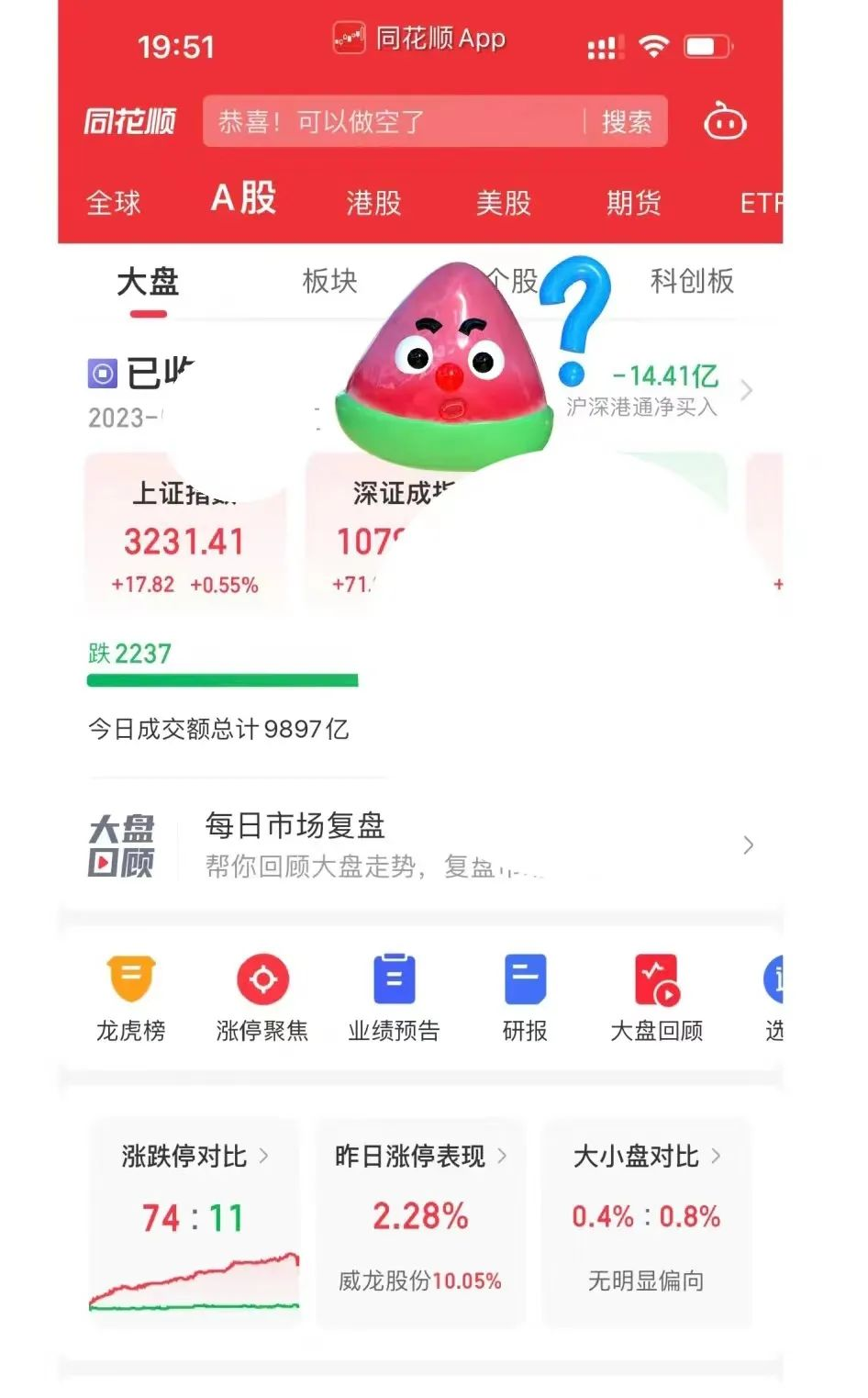Screen dimensions: 868x1398
Task: Switch to the 美股 tab
Action: pyautogui.click(x=504, y=202)
